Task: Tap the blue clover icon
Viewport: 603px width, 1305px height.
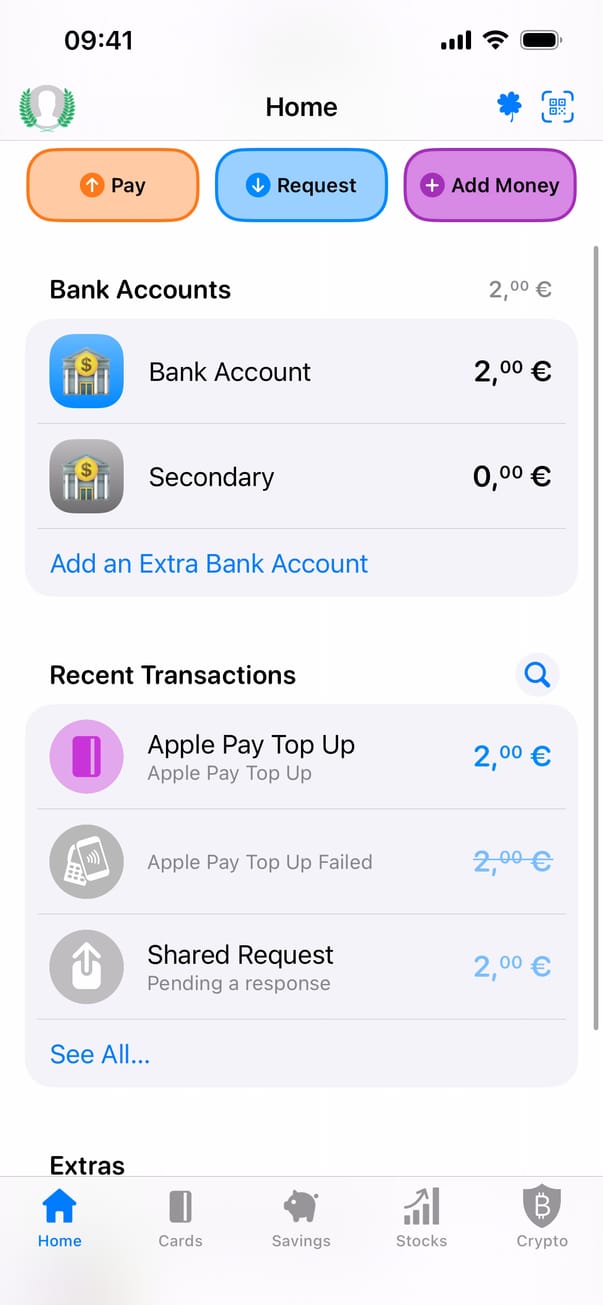Action: click(x=510, y=107)
